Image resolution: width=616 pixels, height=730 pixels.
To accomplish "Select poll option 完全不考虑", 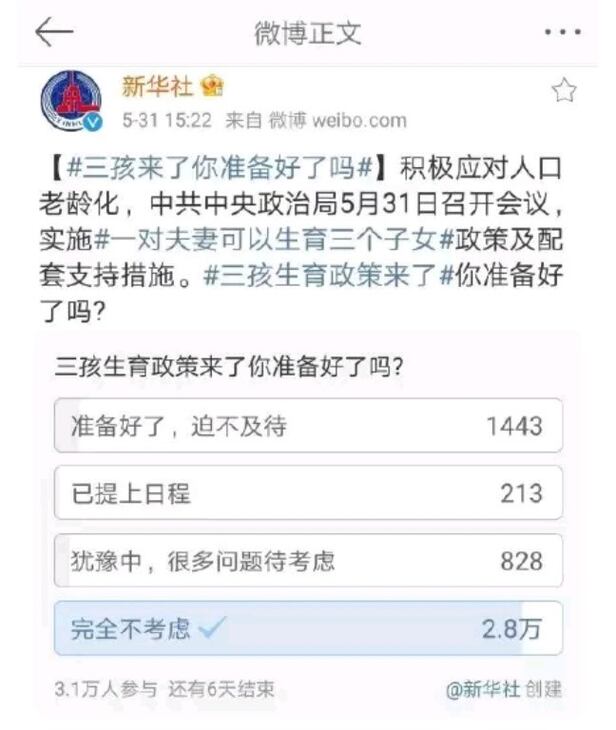I will [308, 628].
